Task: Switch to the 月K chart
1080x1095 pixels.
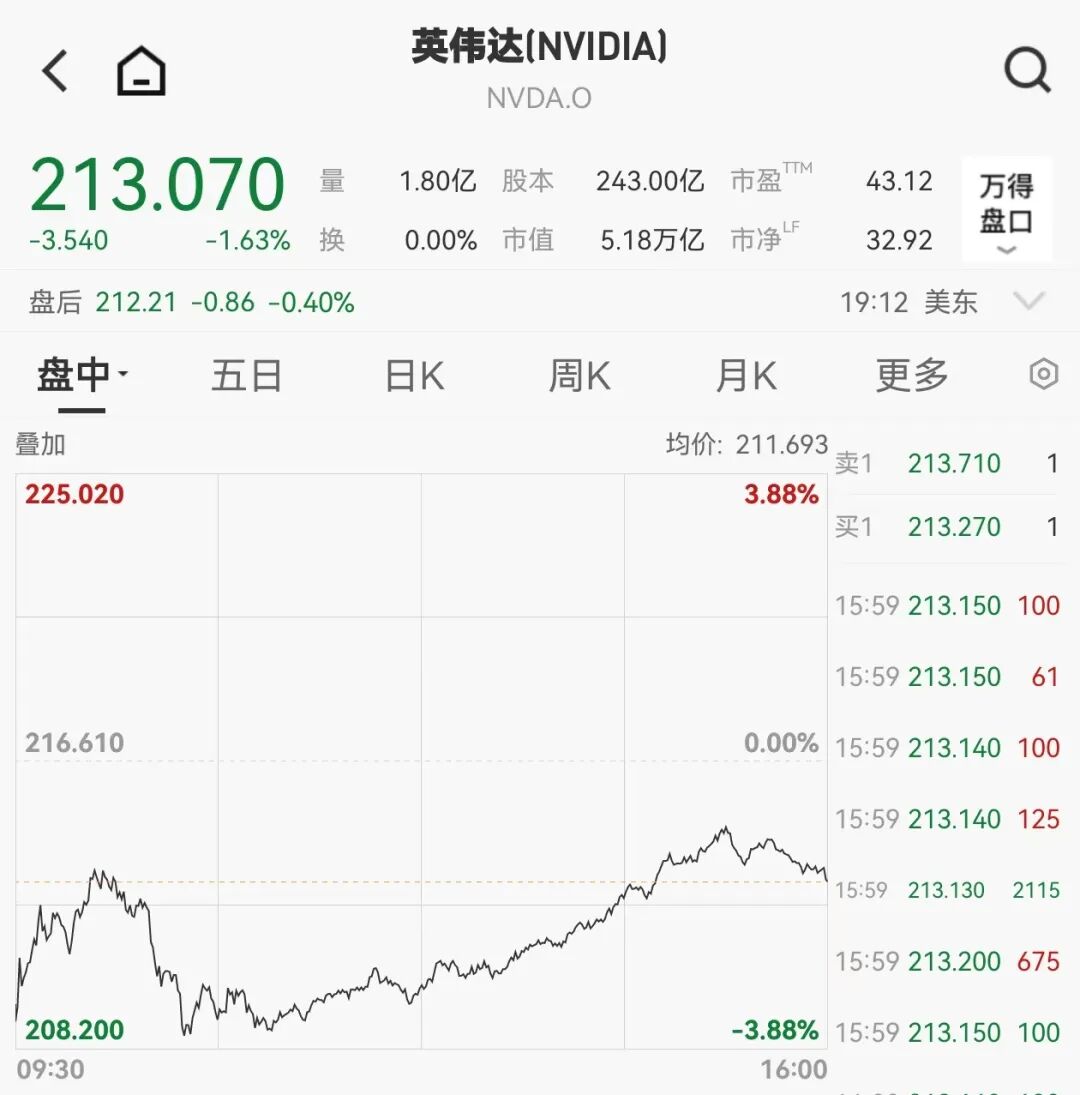Action: coord(746,376)
